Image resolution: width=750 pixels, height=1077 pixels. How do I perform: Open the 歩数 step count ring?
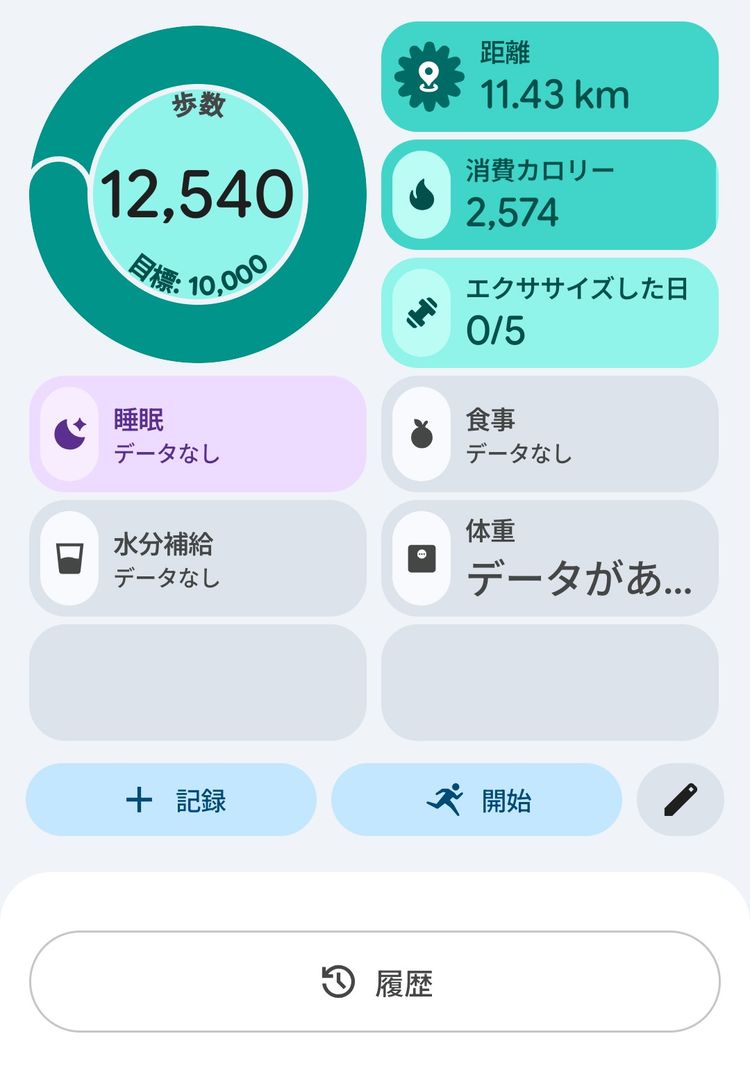click(x=198, y=194)
